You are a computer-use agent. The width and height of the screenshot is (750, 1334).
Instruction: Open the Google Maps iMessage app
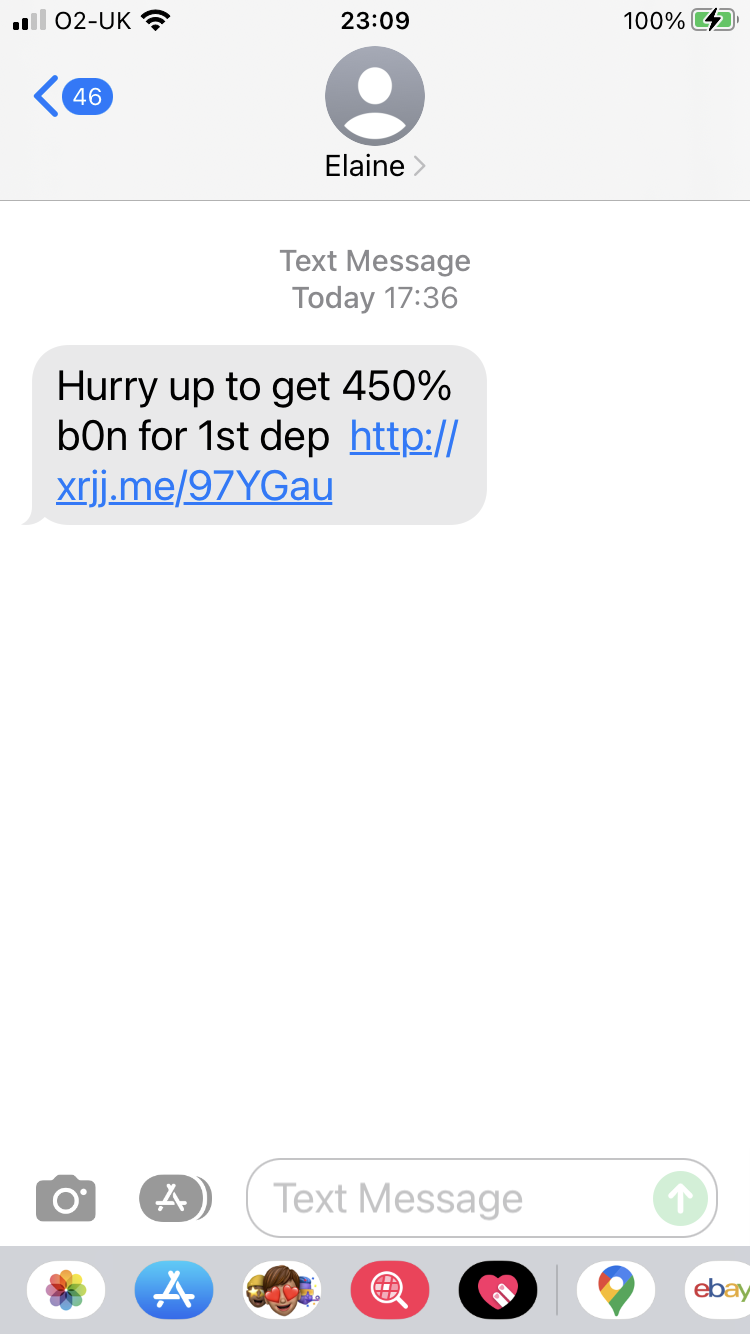tap(616, 1290)
